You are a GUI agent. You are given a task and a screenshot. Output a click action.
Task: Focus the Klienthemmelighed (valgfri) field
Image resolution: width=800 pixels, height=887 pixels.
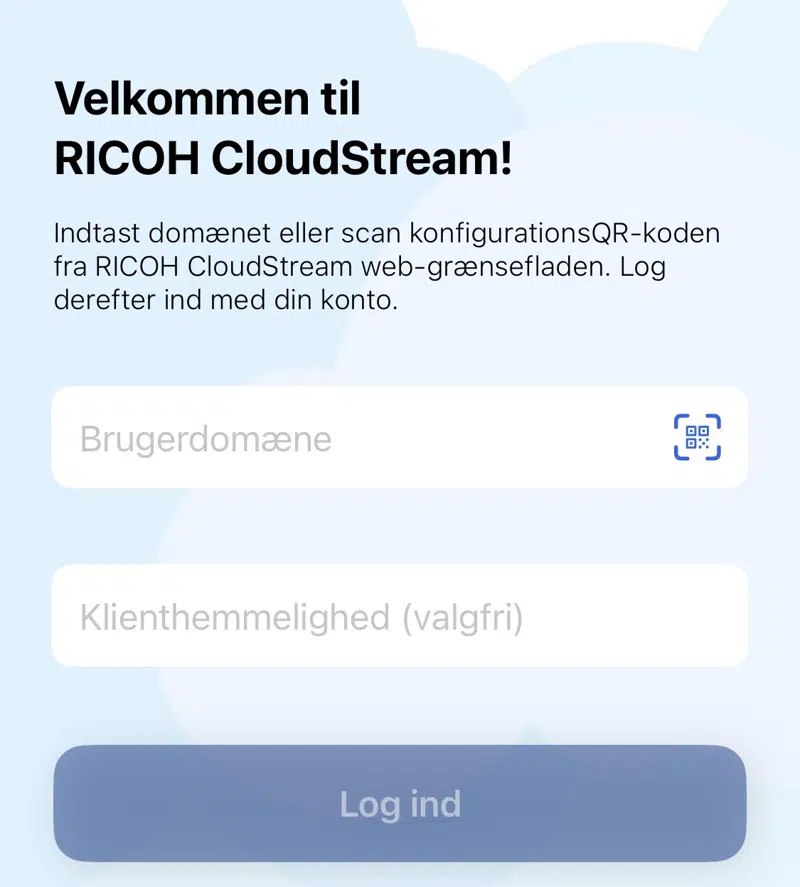pos(400,616)
